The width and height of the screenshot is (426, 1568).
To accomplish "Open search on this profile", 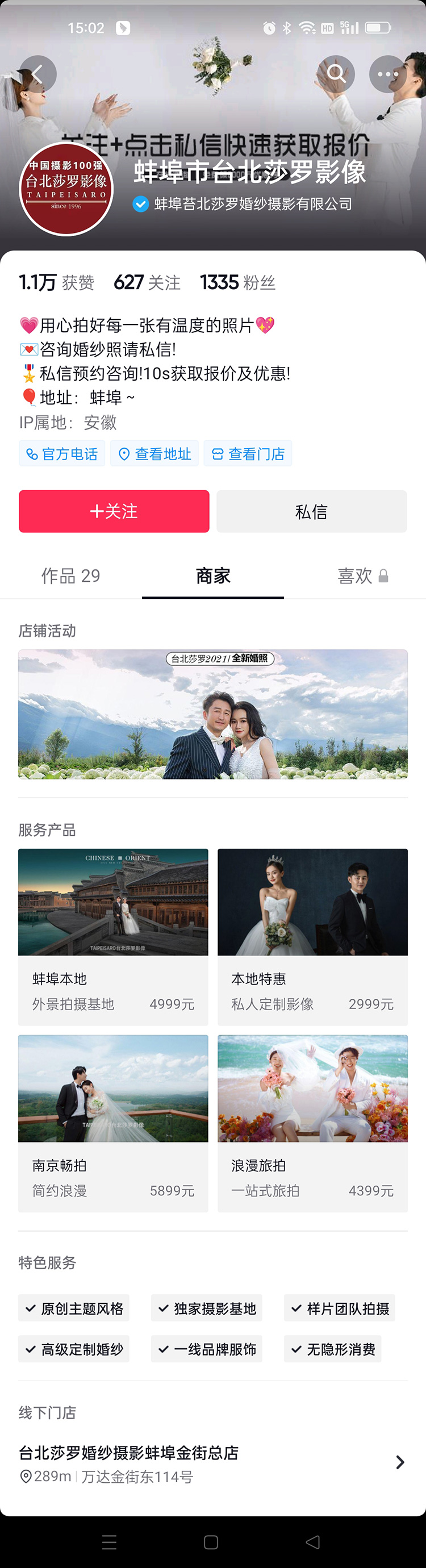I will (336, 74).
